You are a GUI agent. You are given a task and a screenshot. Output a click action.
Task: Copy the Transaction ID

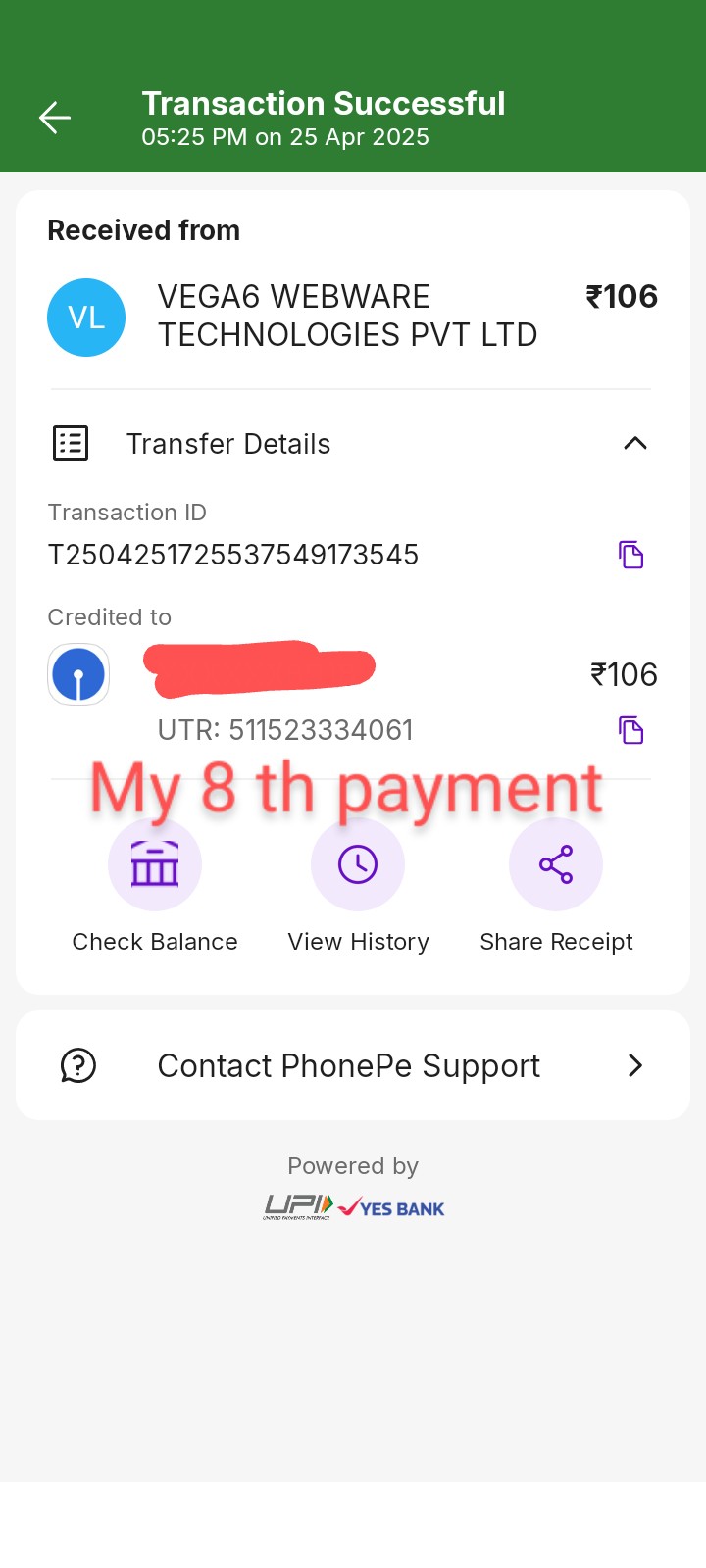pos(630,555)
